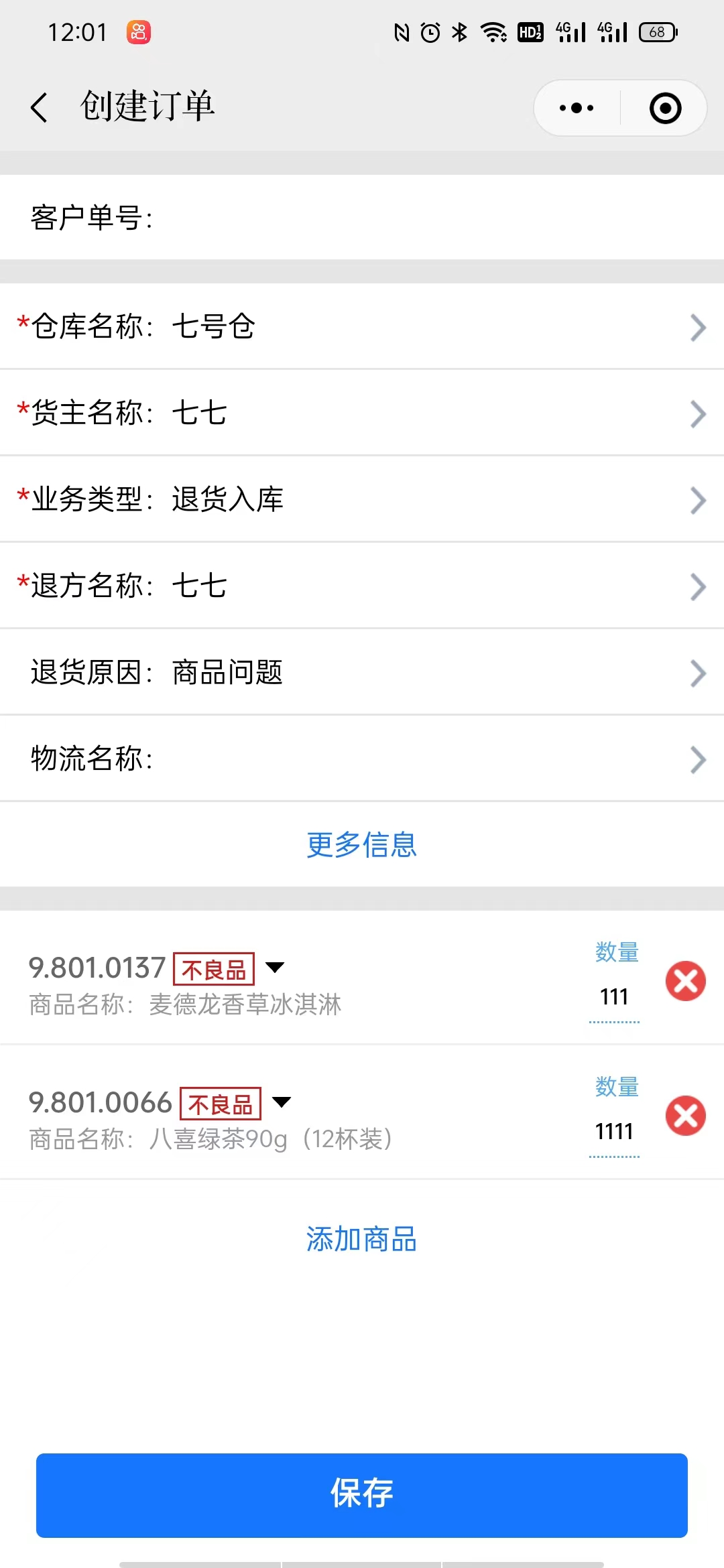Change 业务类型 from 退货入库

pos(362,499)
